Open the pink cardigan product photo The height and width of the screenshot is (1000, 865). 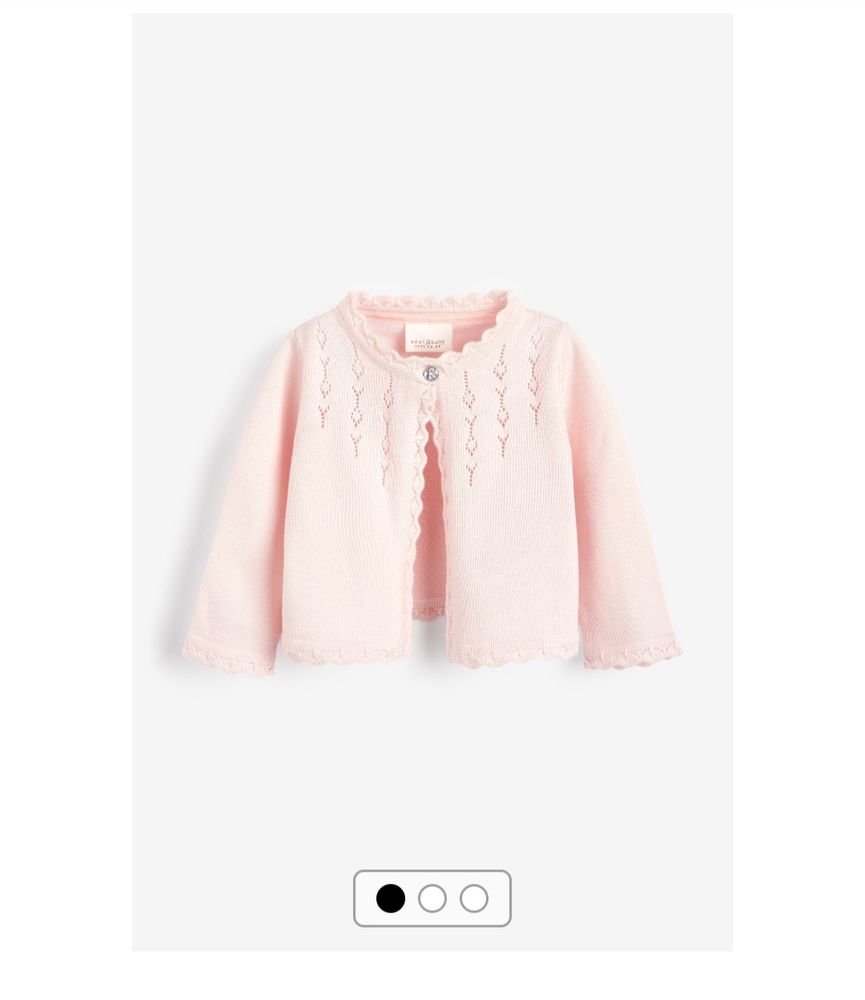pyautogui.click(x=432, y=478)
